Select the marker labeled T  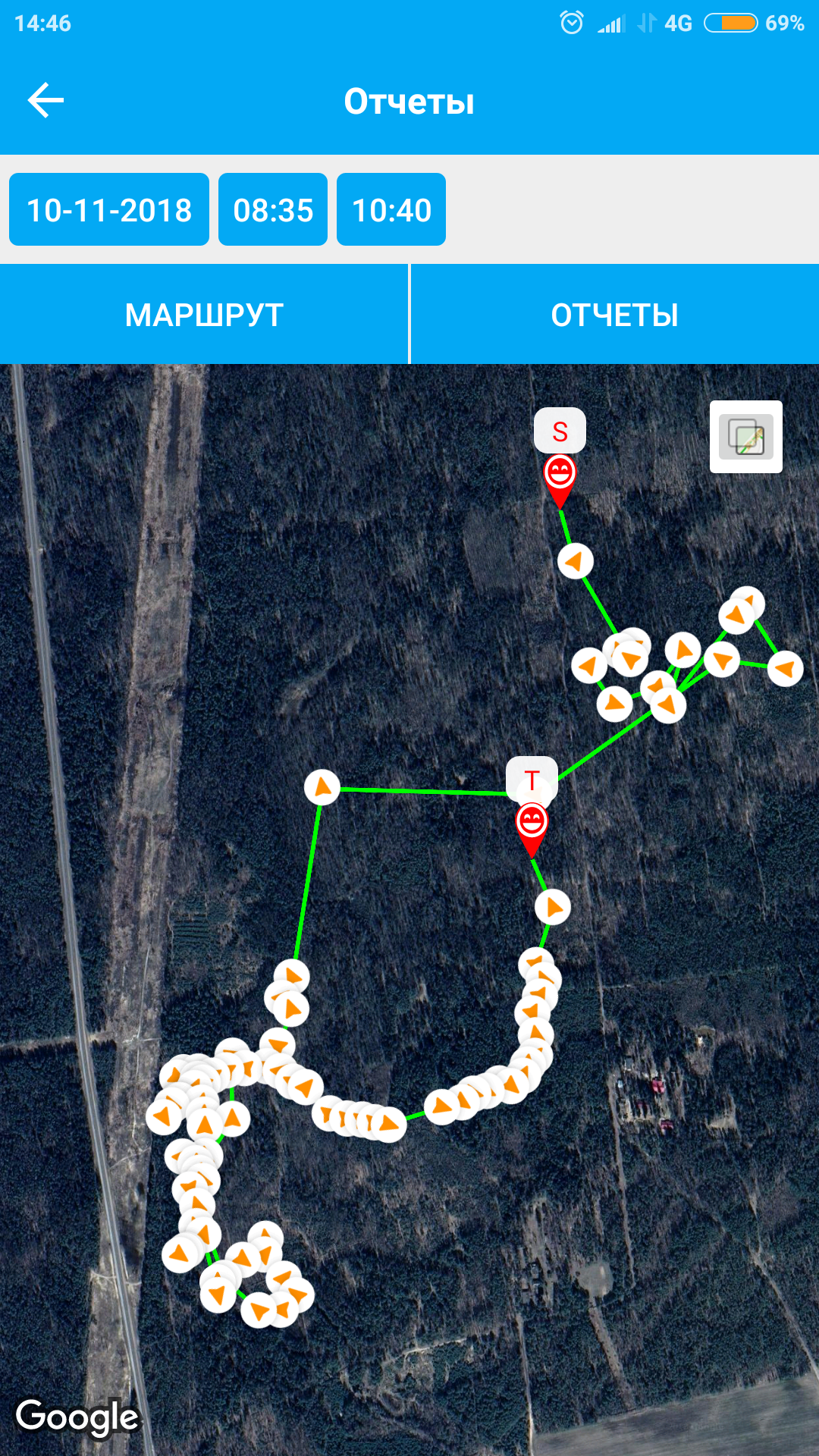[x=532, y=825]
